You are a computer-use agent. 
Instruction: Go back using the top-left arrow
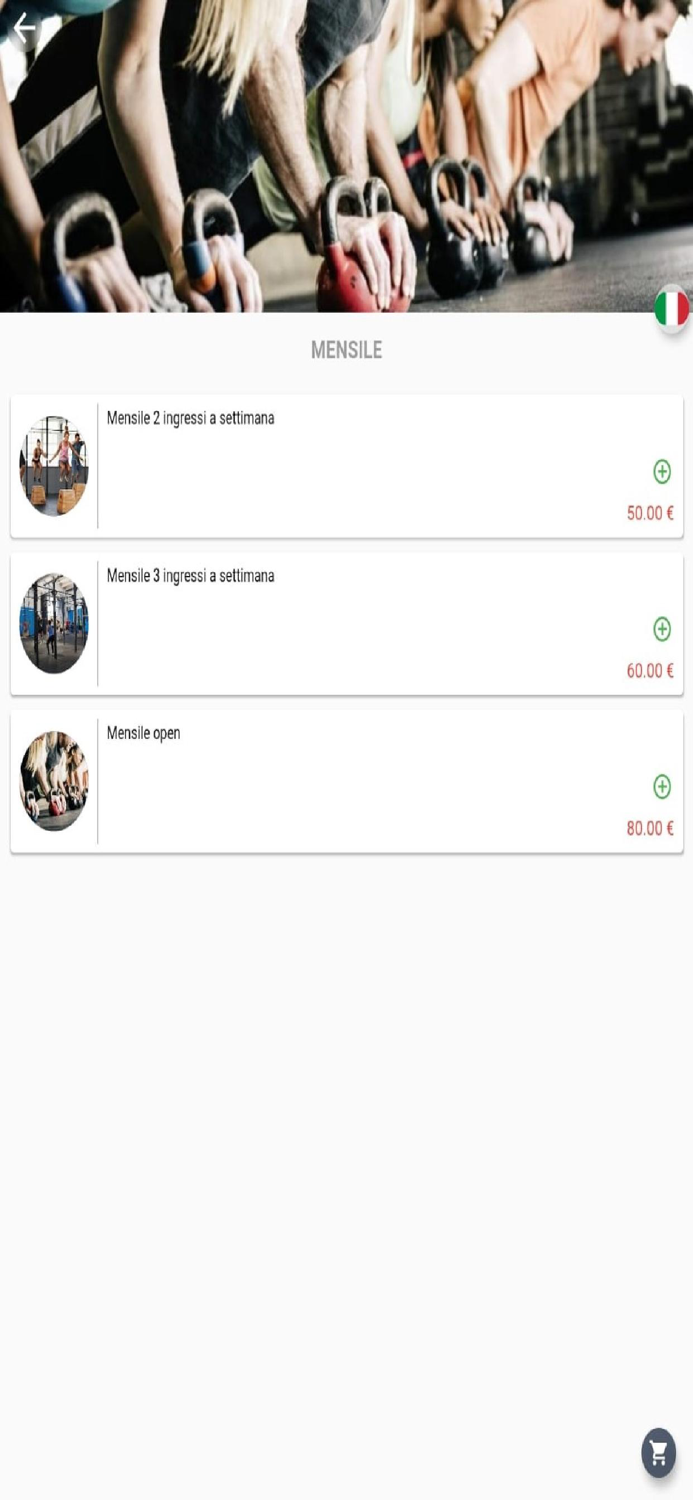click(x=23, y=27)
